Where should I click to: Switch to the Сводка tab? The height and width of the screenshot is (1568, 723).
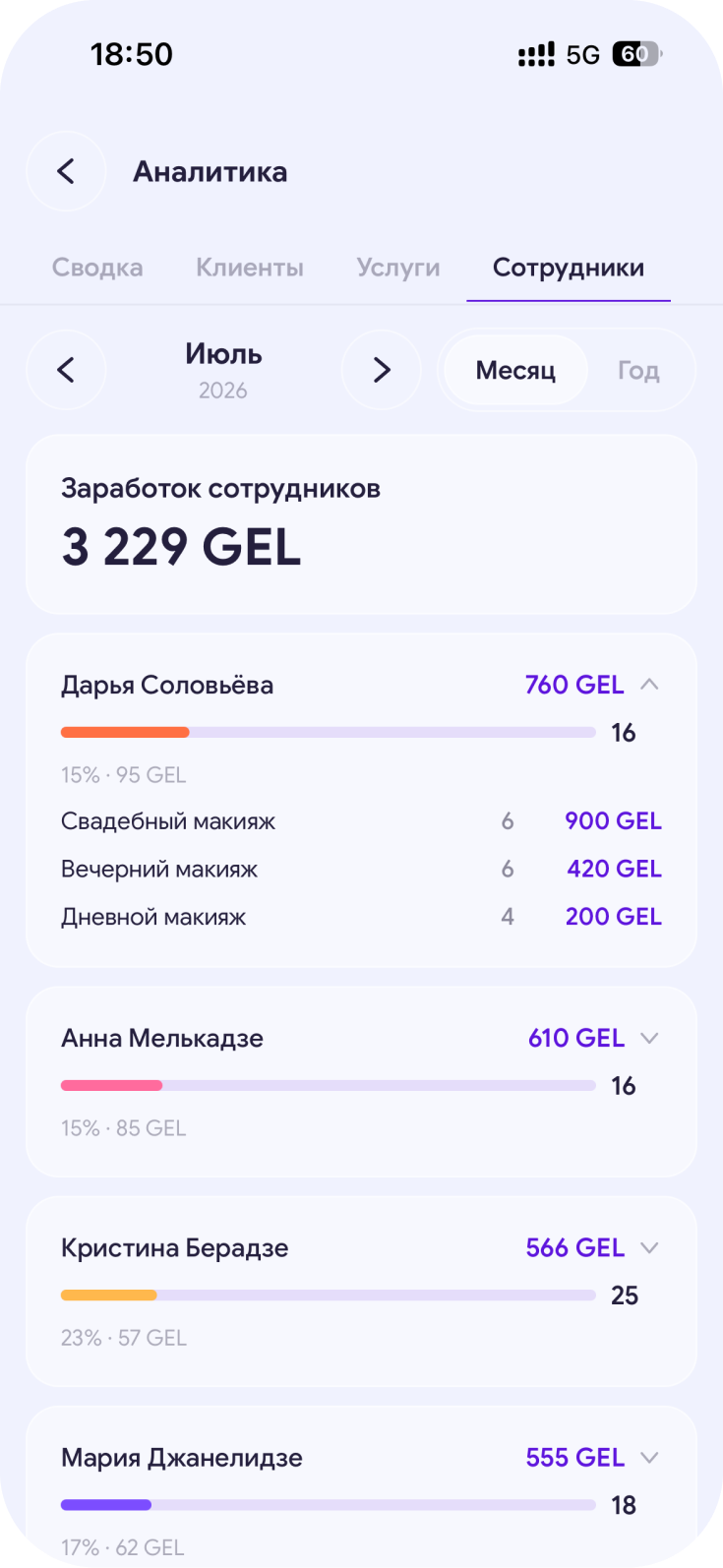(x=97, y=268)
